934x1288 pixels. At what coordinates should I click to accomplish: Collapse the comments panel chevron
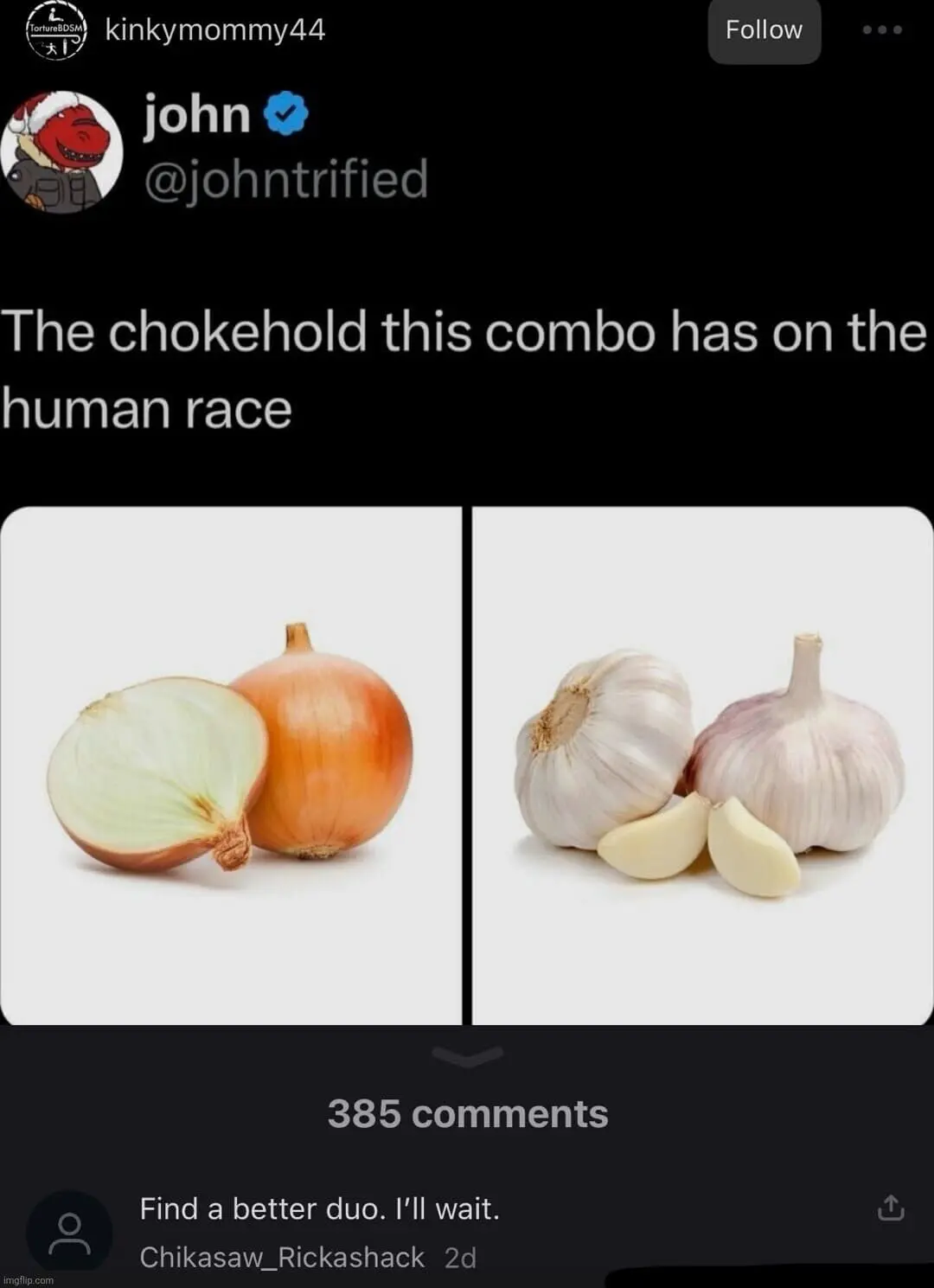click(x=467, y=1055)
